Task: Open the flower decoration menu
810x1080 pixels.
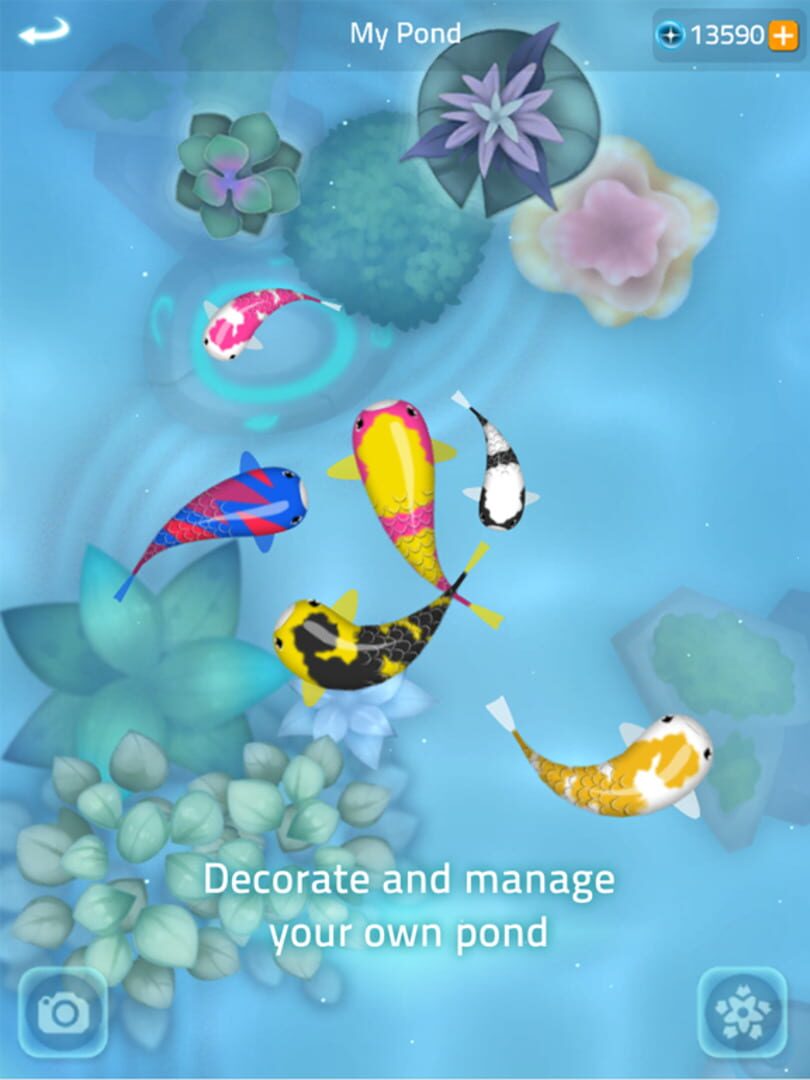Action: (x=742, y=1012)
